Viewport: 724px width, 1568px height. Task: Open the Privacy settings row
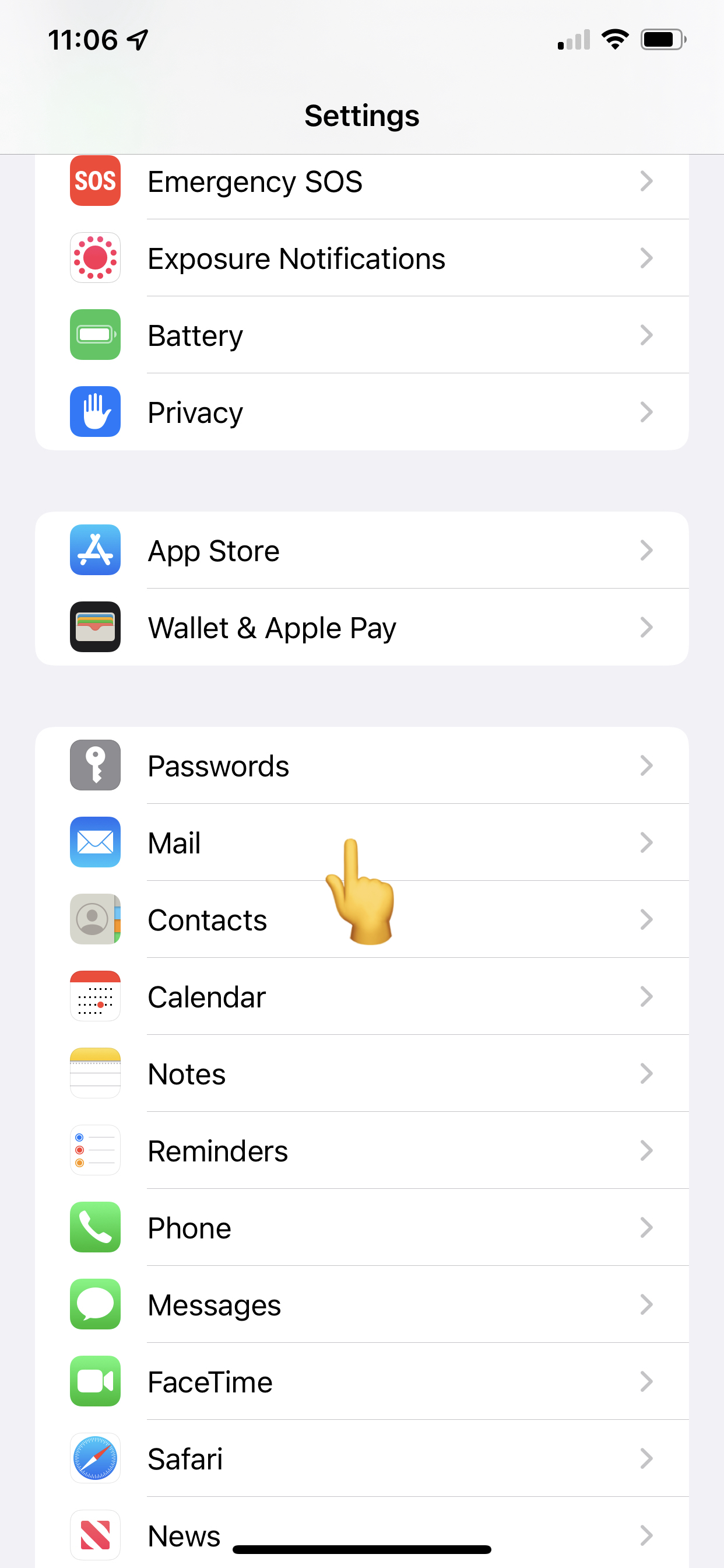tap(362, 412)
